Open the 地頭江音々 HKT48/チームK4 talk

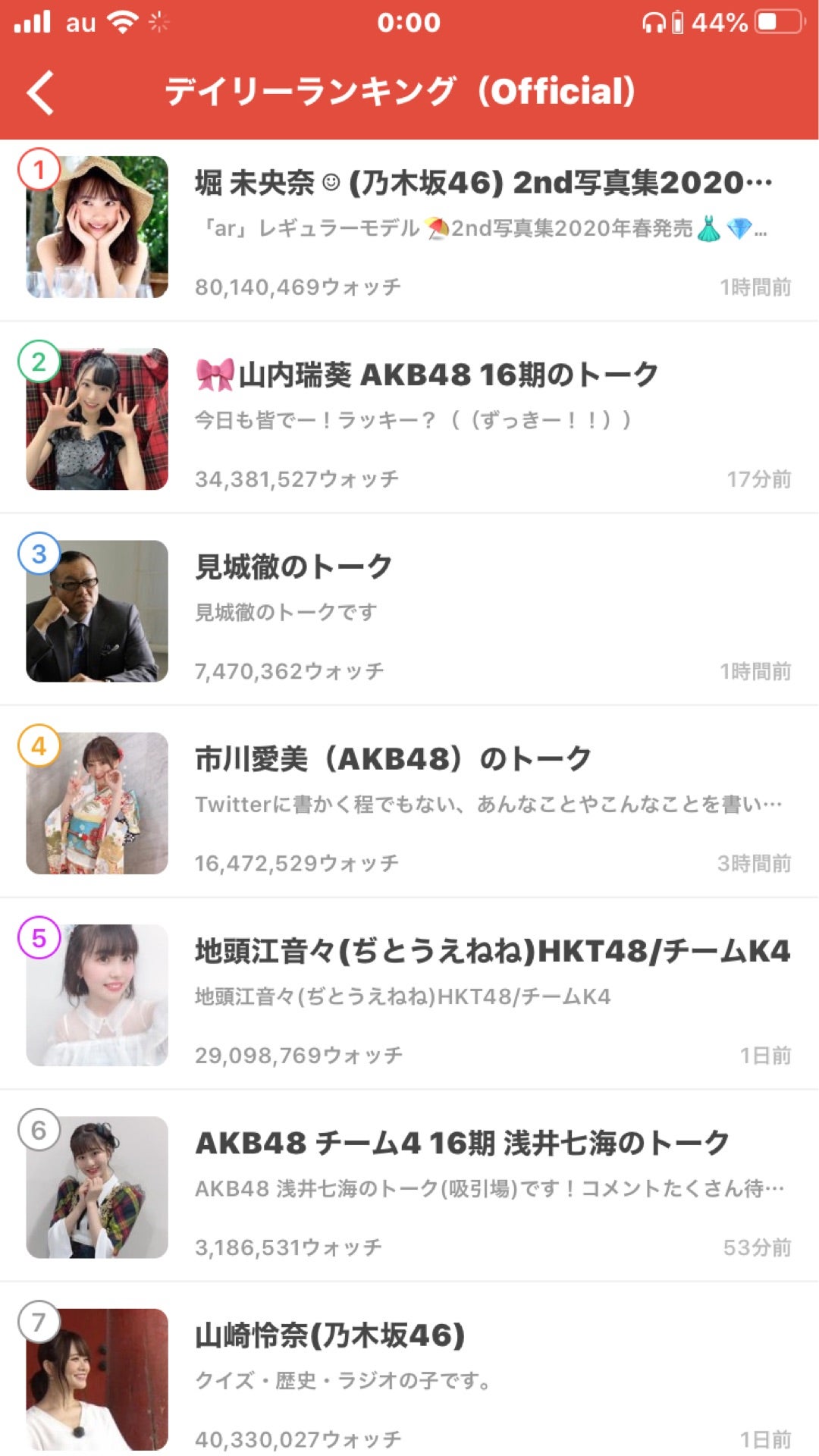tap(409, 993)
